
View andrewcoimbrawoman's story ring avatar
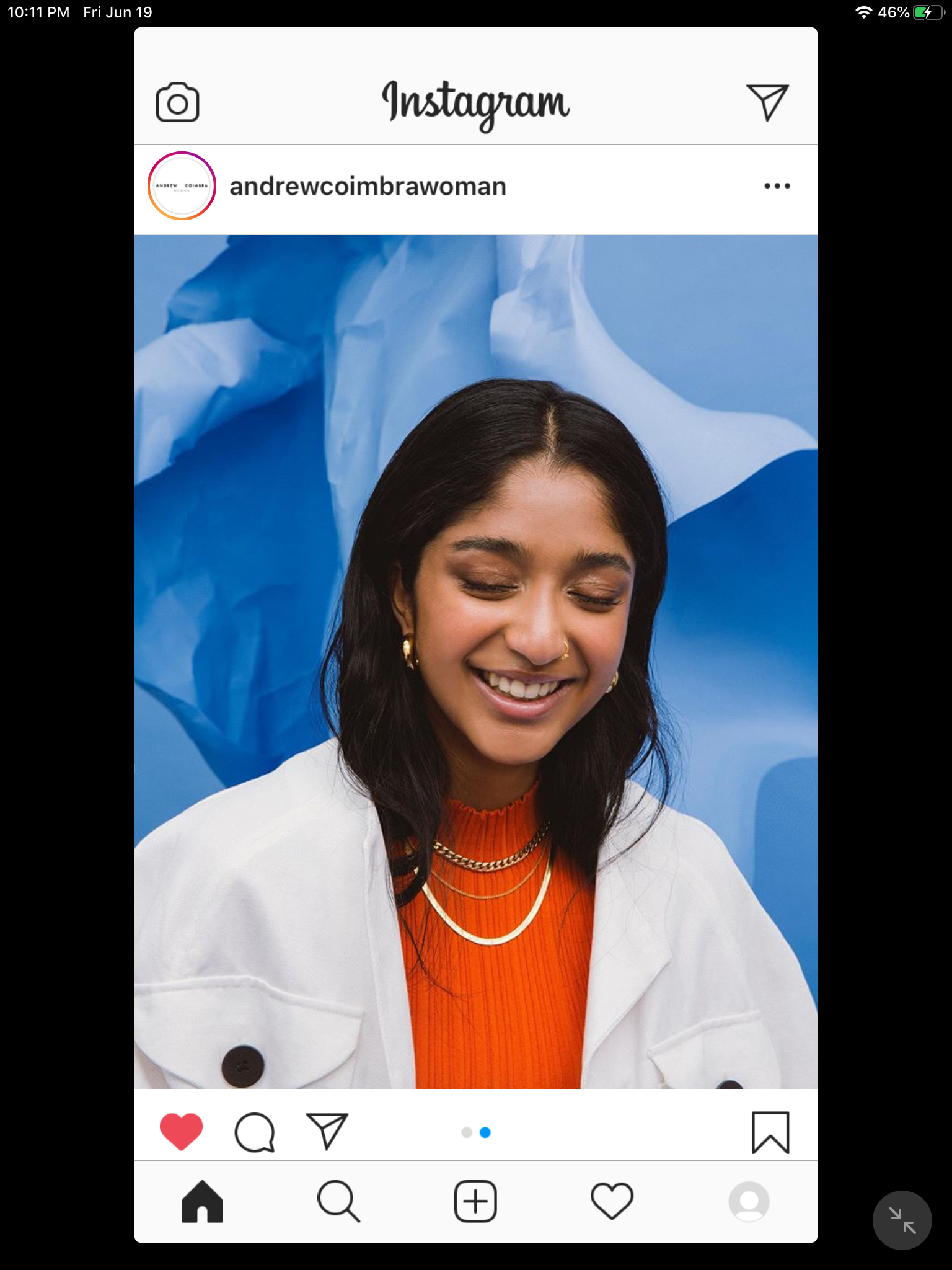click(x=182, y=186)
